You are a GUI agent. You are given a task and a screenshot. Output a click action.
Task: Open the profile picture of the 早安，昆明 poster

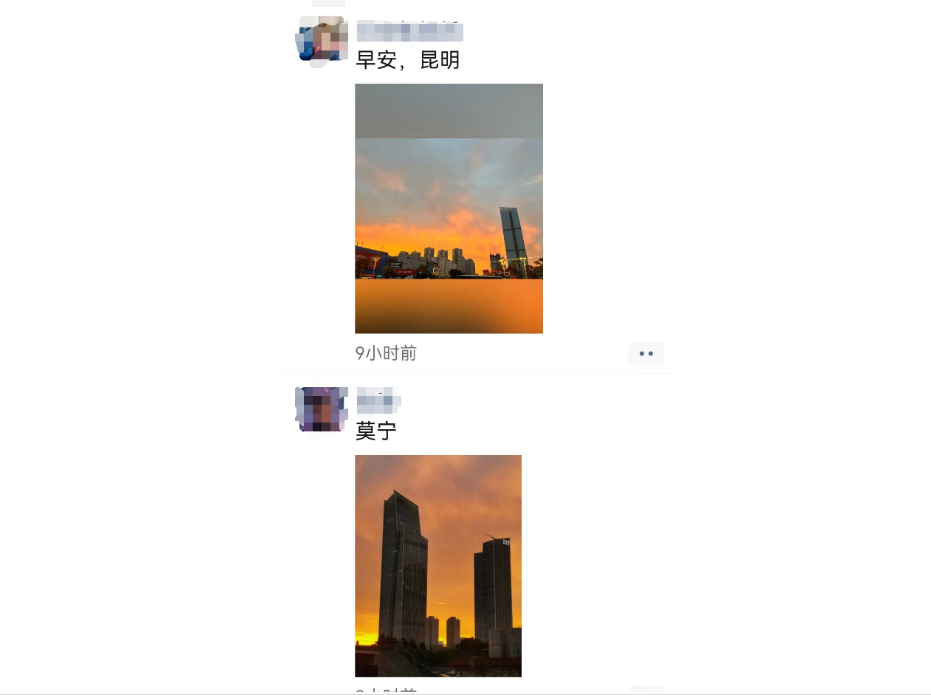[x=322, y=40]
